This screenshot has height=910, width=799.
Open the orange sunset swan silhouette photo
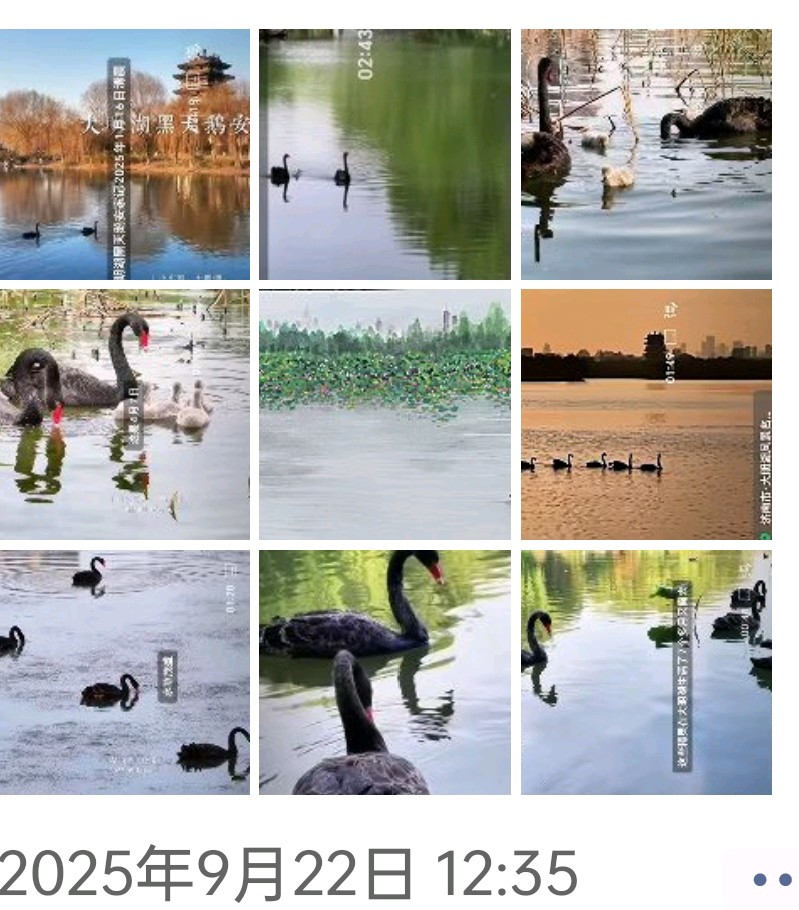point(646,414)
